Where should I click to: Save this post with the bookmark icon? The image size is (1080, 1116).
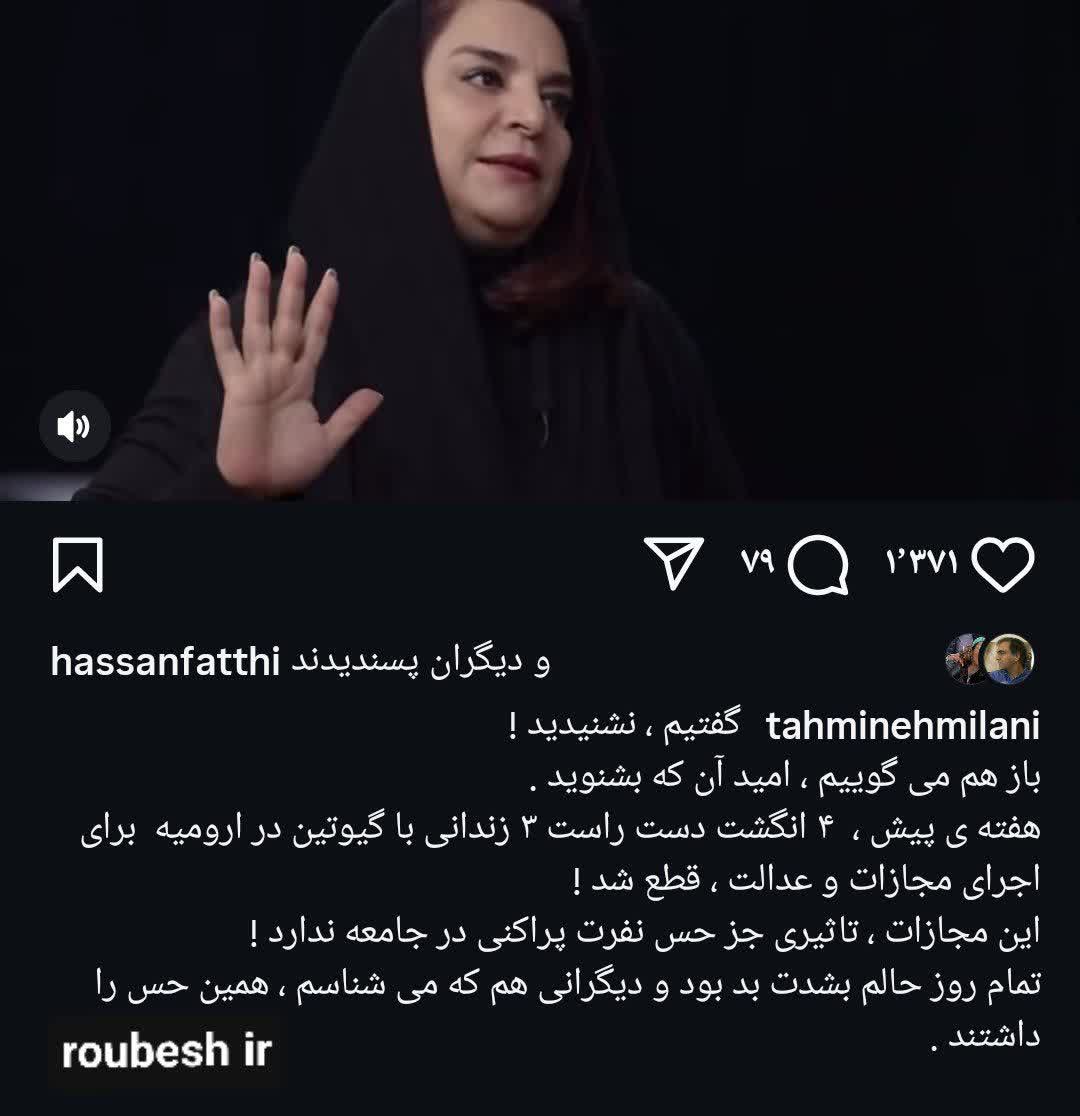pyautogui.click(x=77, y=565)
